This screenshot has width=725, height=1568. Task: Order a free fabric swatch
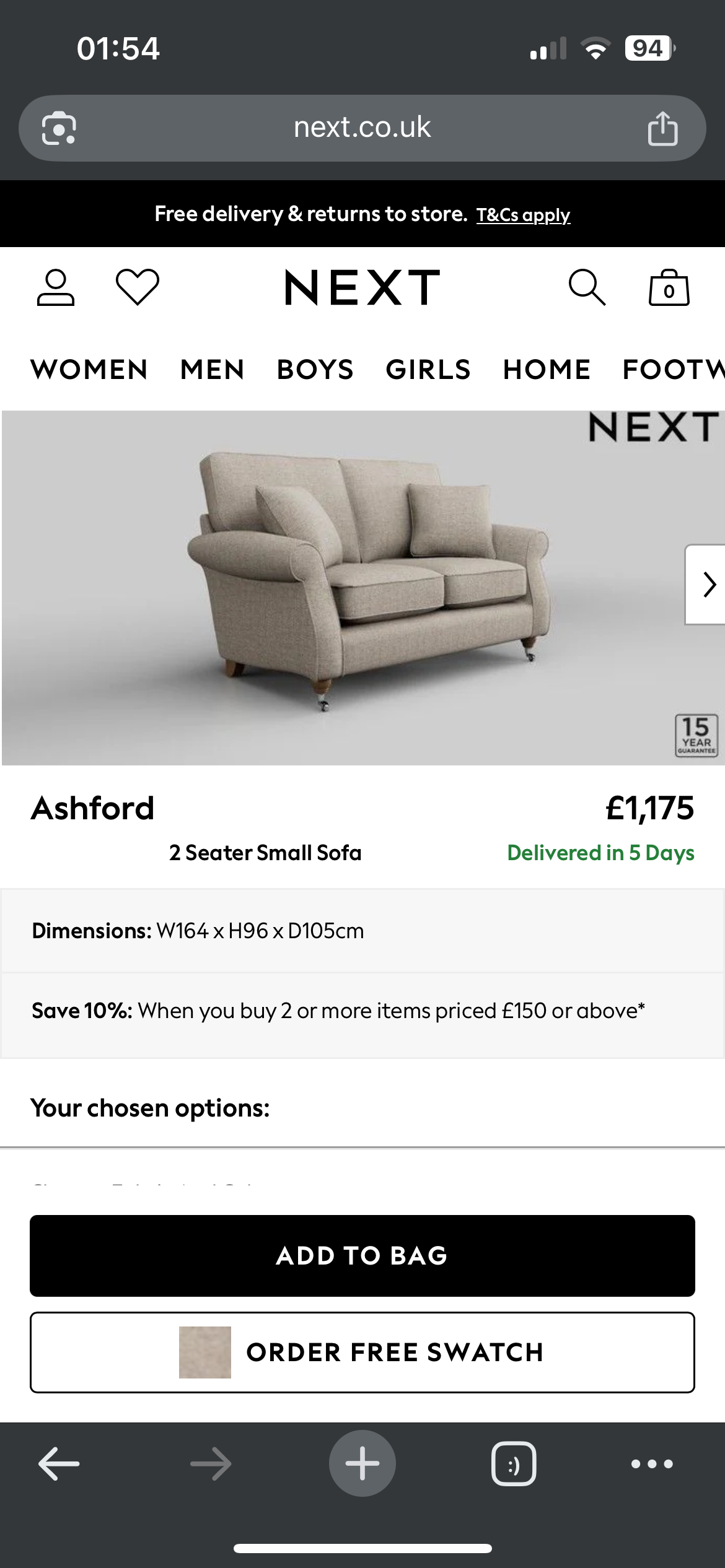(x=362, y=1352)
